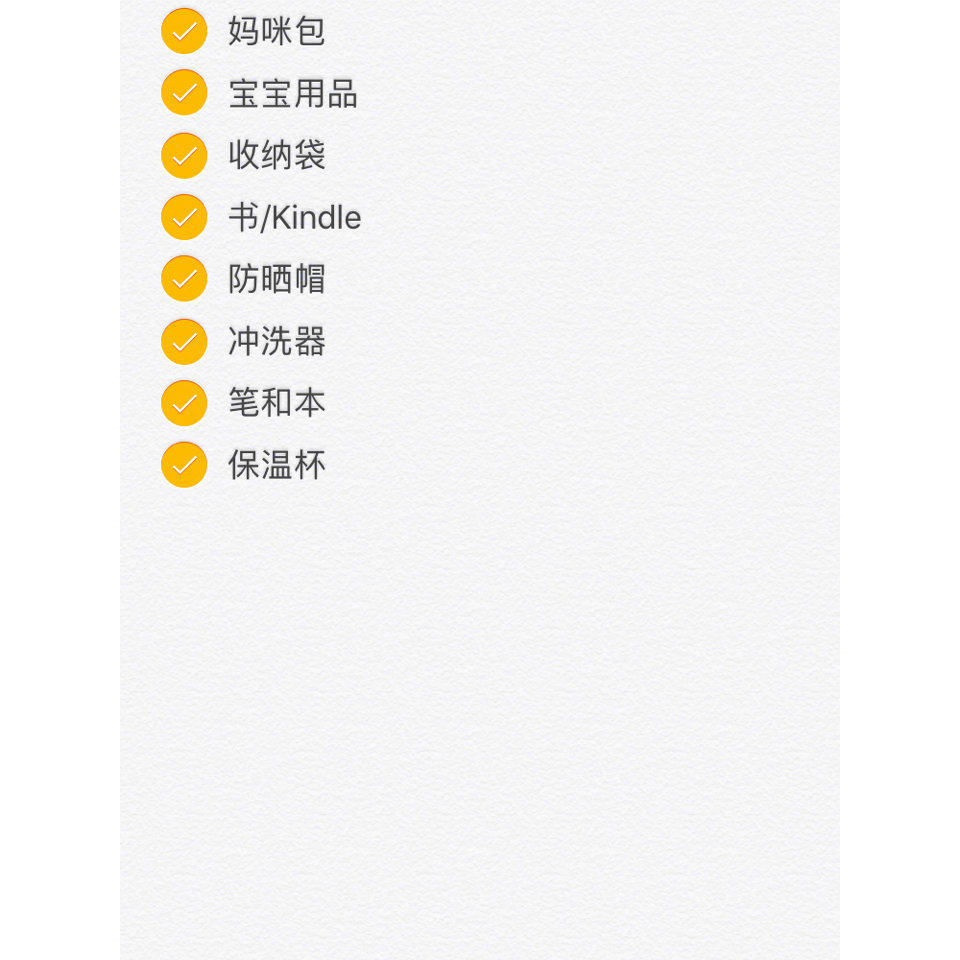Toggle the 书/Kindle checkbox
Screen dimensions: 960x960
tap(184, 217)
